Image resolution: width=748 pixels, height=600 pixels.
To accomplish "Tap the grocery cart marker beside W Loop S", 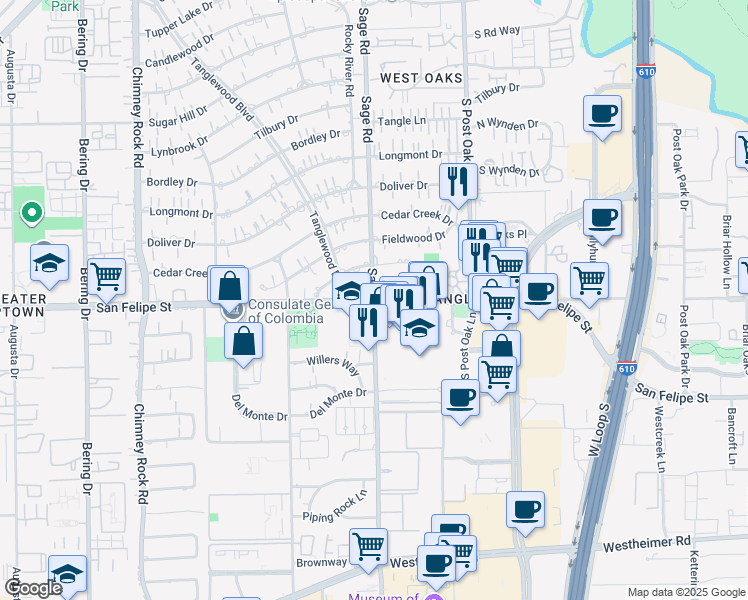I will (x=589, y=279).
